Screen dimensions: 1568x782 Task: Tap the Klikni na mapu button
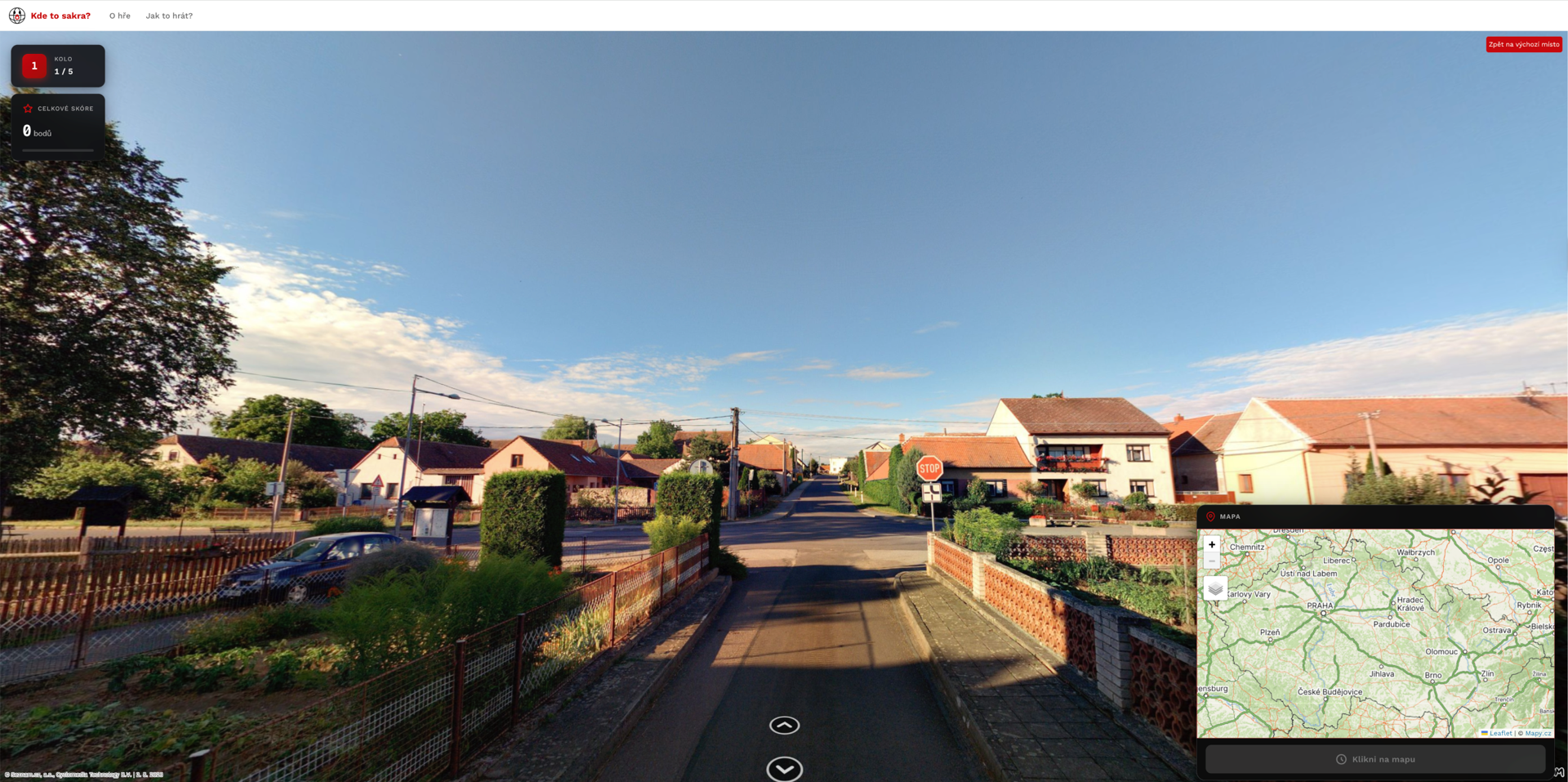coord(1375,759)
